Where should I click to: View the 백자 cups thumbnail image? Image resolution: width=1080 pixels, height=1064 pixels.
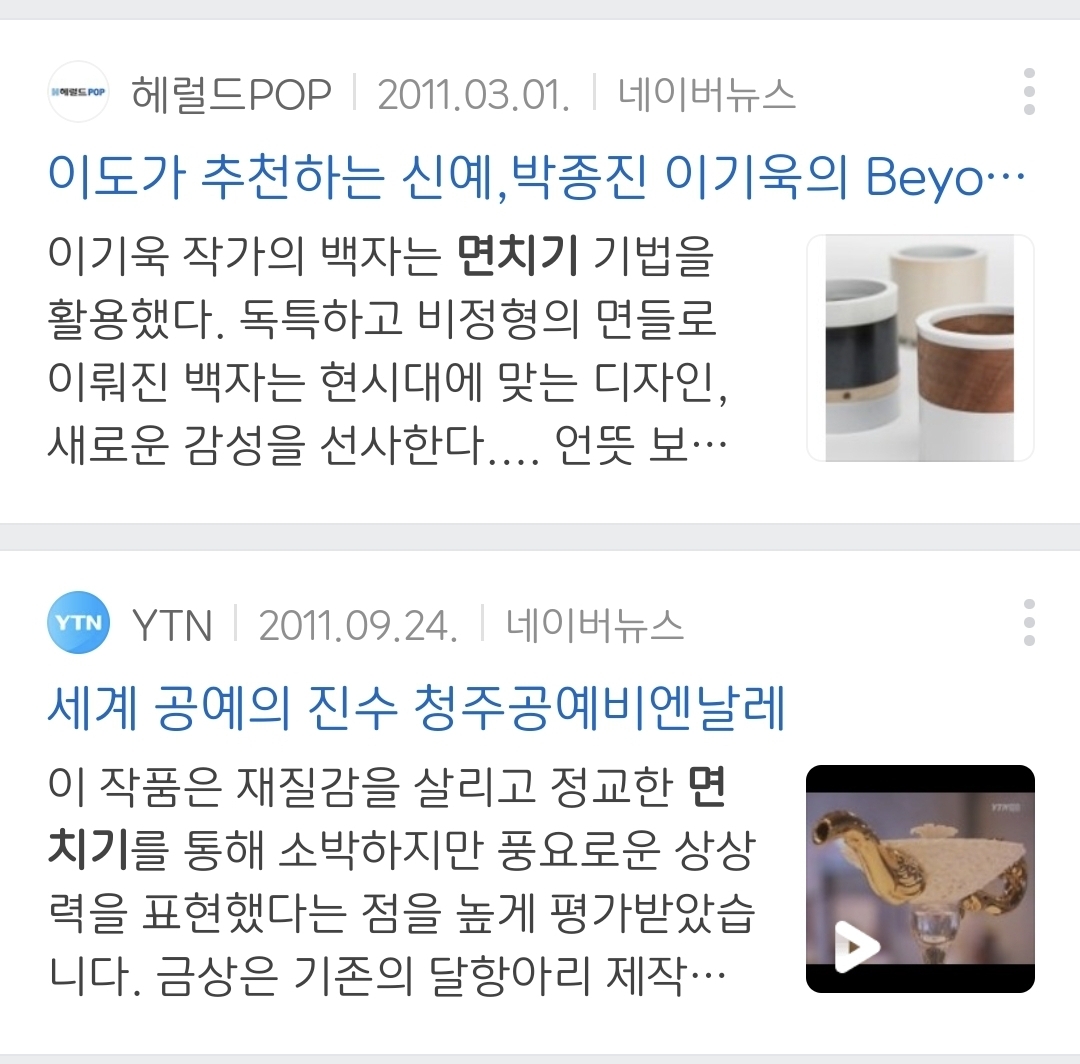920,348
